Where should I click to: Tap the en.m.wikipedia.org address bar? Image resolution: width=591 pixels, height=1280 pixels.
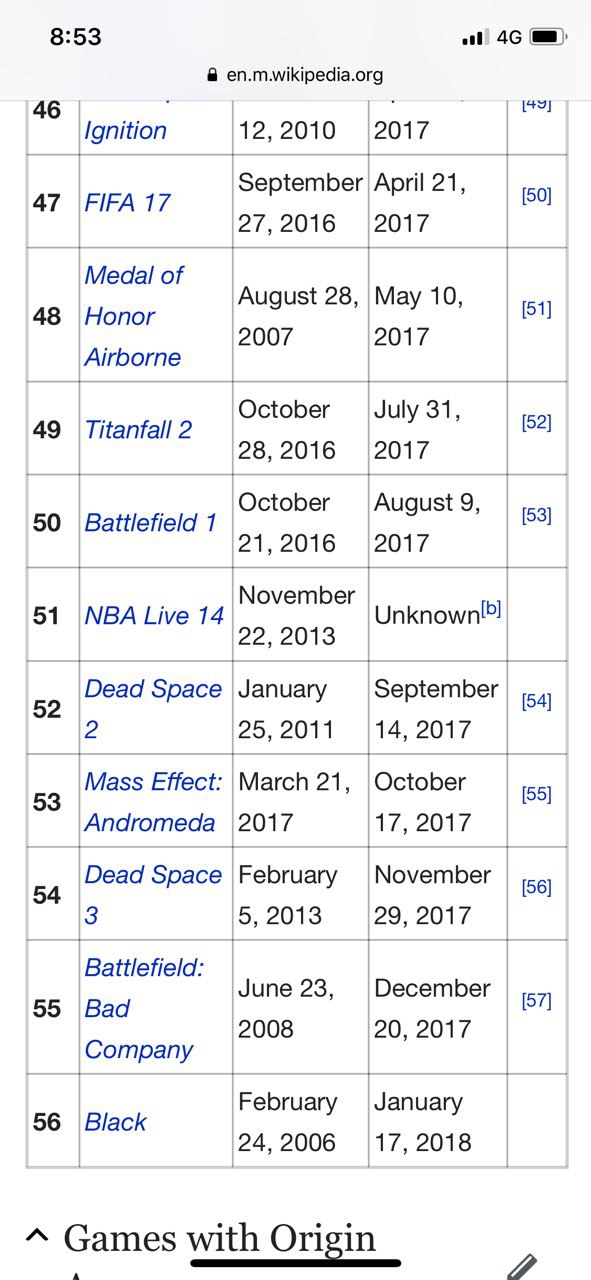pyautogui.click(x=295, y=74)
